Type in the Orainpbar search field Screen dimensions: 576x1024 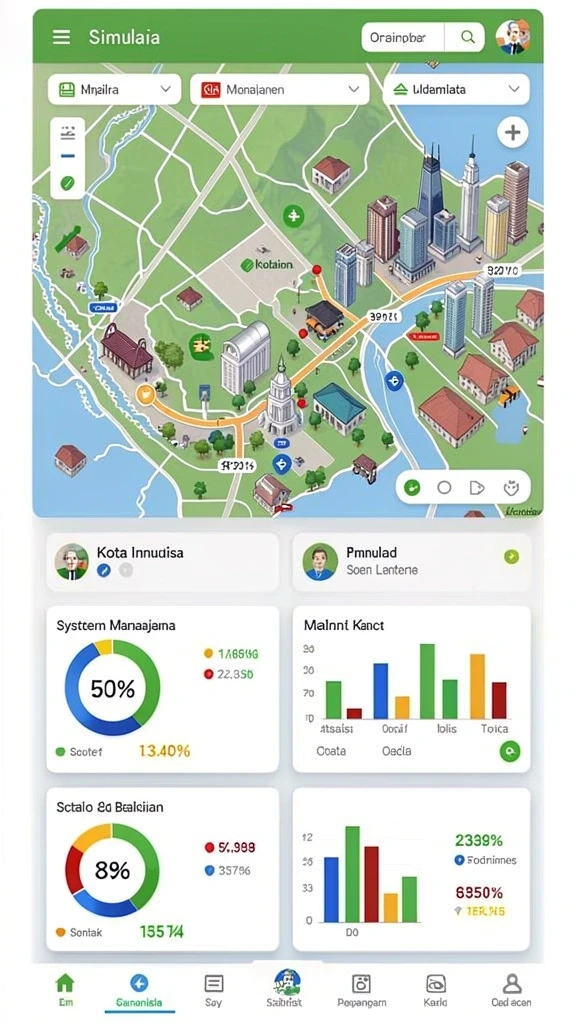(403, 37)
